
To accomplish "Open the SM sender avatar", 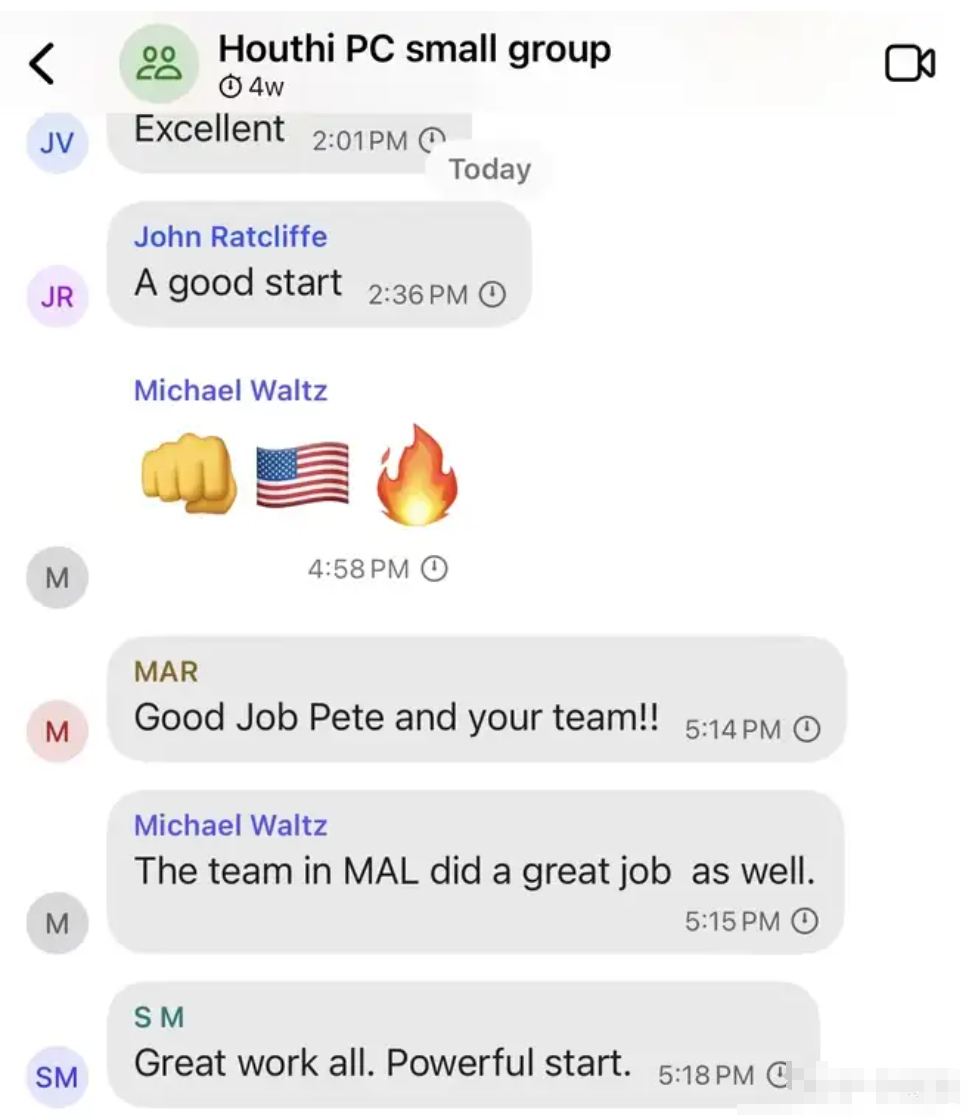I will [x=57, y=1077].
